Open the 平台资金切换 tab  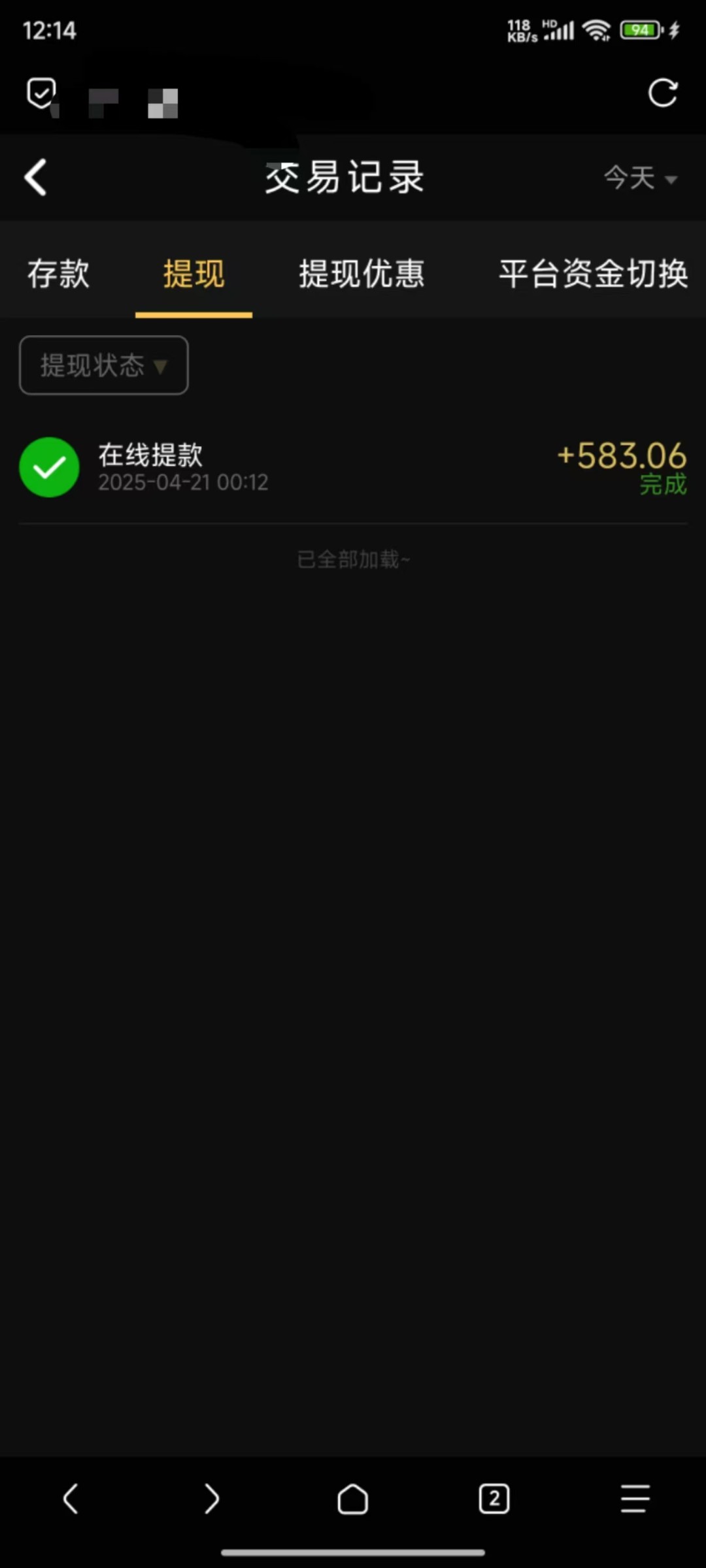[x=592, y=273]
